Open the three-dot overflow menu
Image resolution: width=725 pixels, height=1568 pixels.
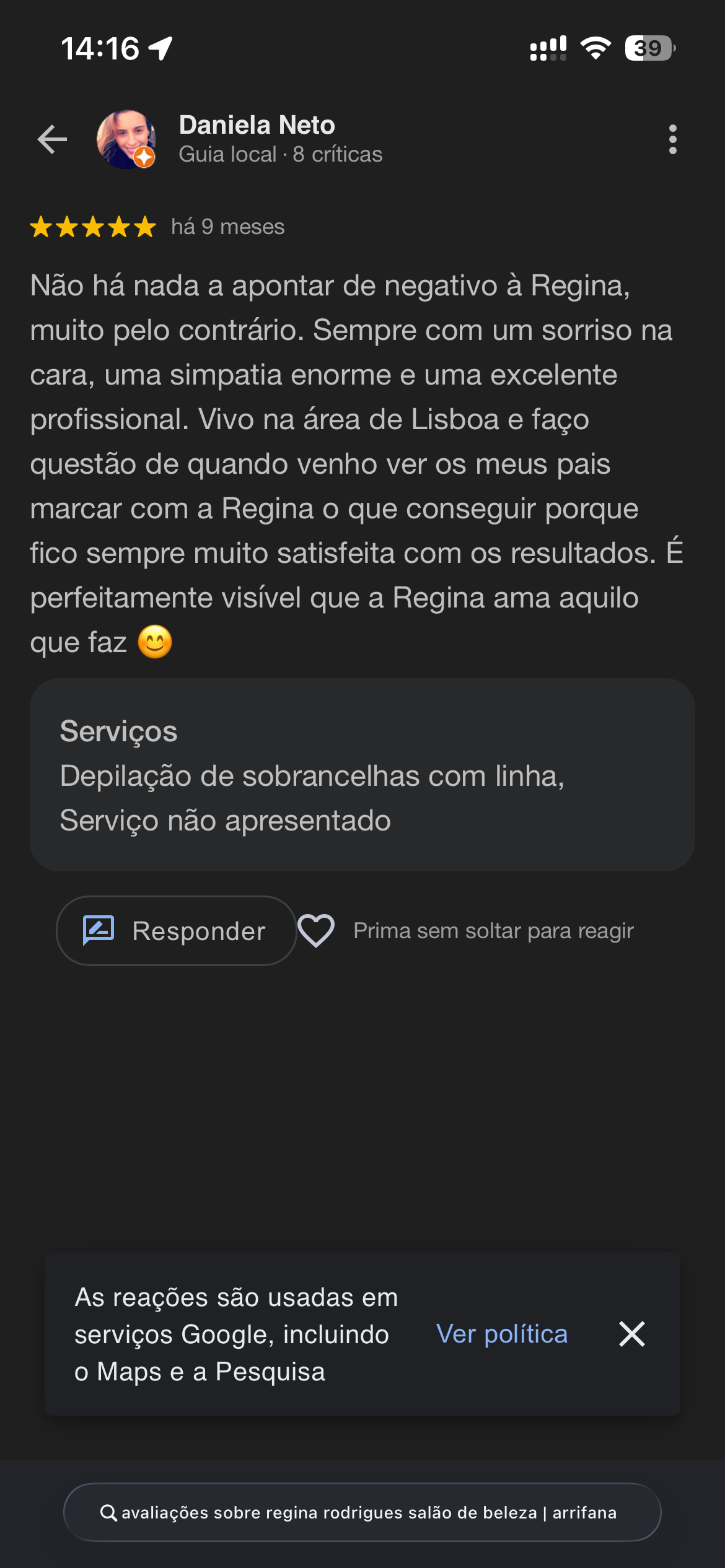coord(672,139)
